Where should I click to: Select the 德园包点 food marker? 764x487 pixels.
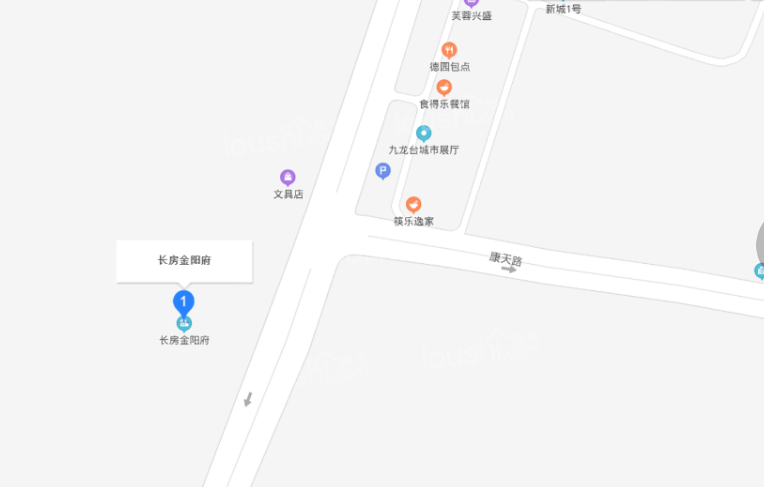click(x=449, y=50)
